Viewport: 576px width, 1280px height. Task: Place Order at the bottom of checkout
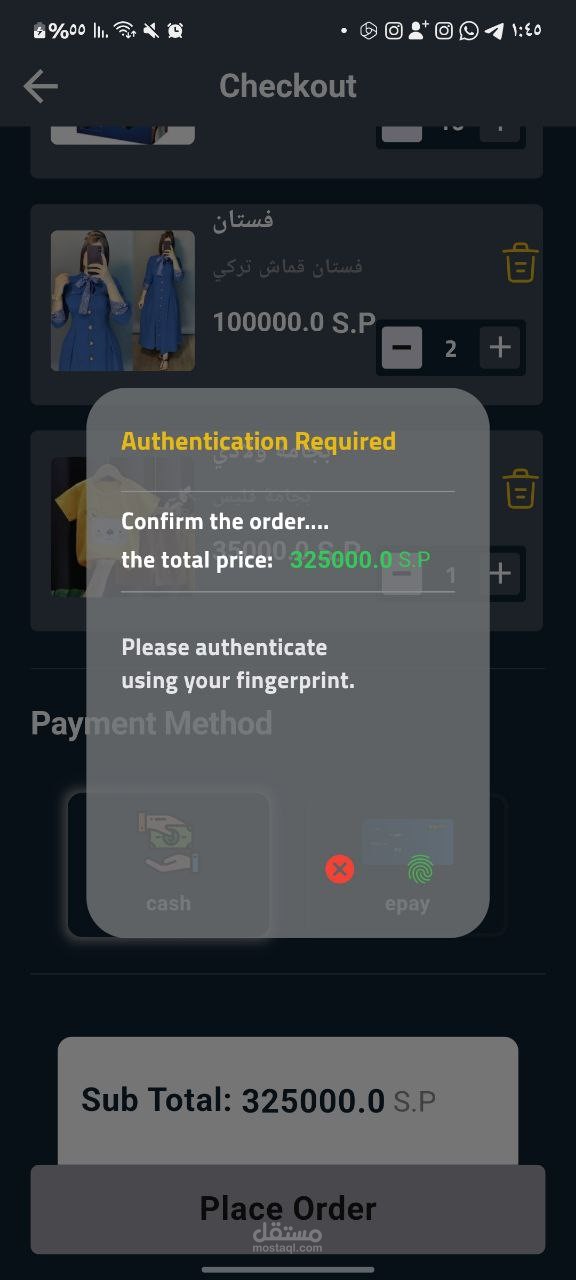click(288, 1209)
